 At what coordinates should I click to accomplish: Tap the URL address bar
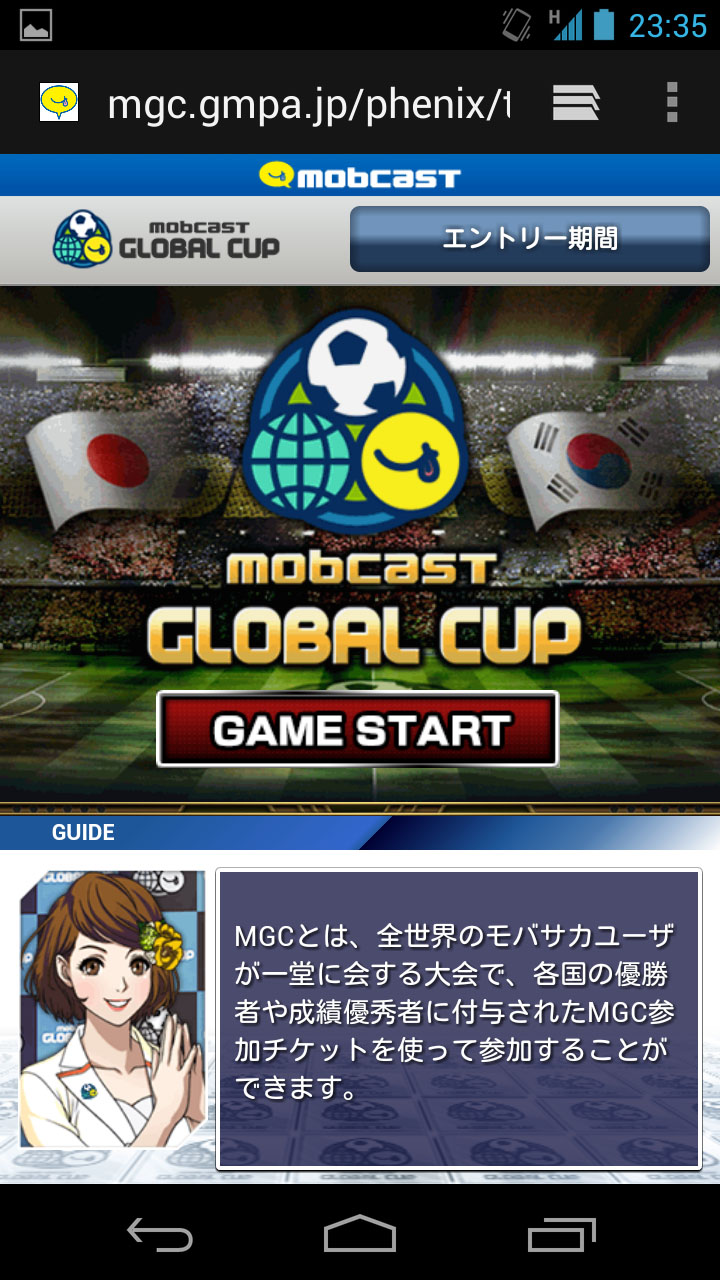(308, 103)
